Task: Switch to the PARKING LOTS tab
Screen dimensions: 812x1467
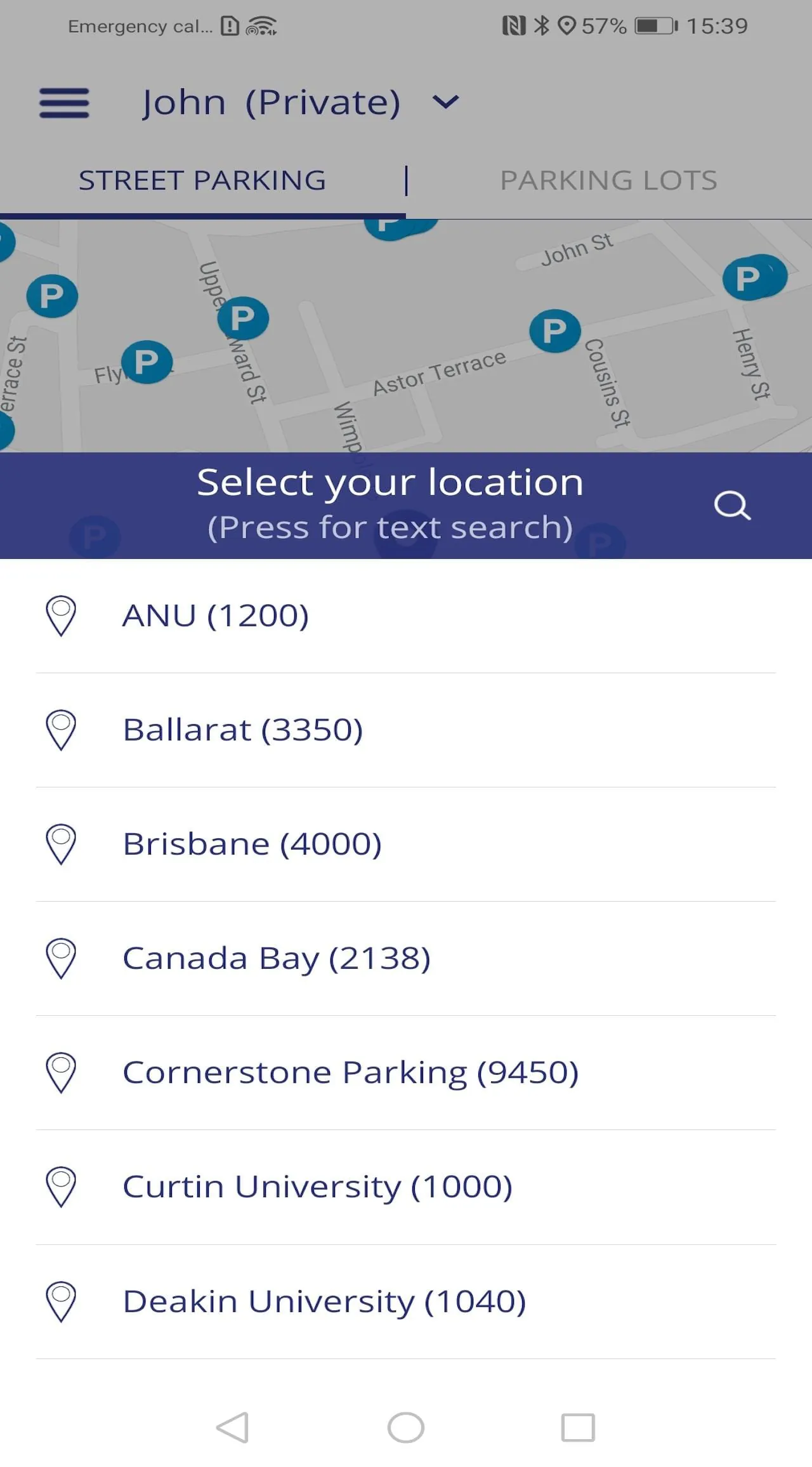Action: click(608, 180)
